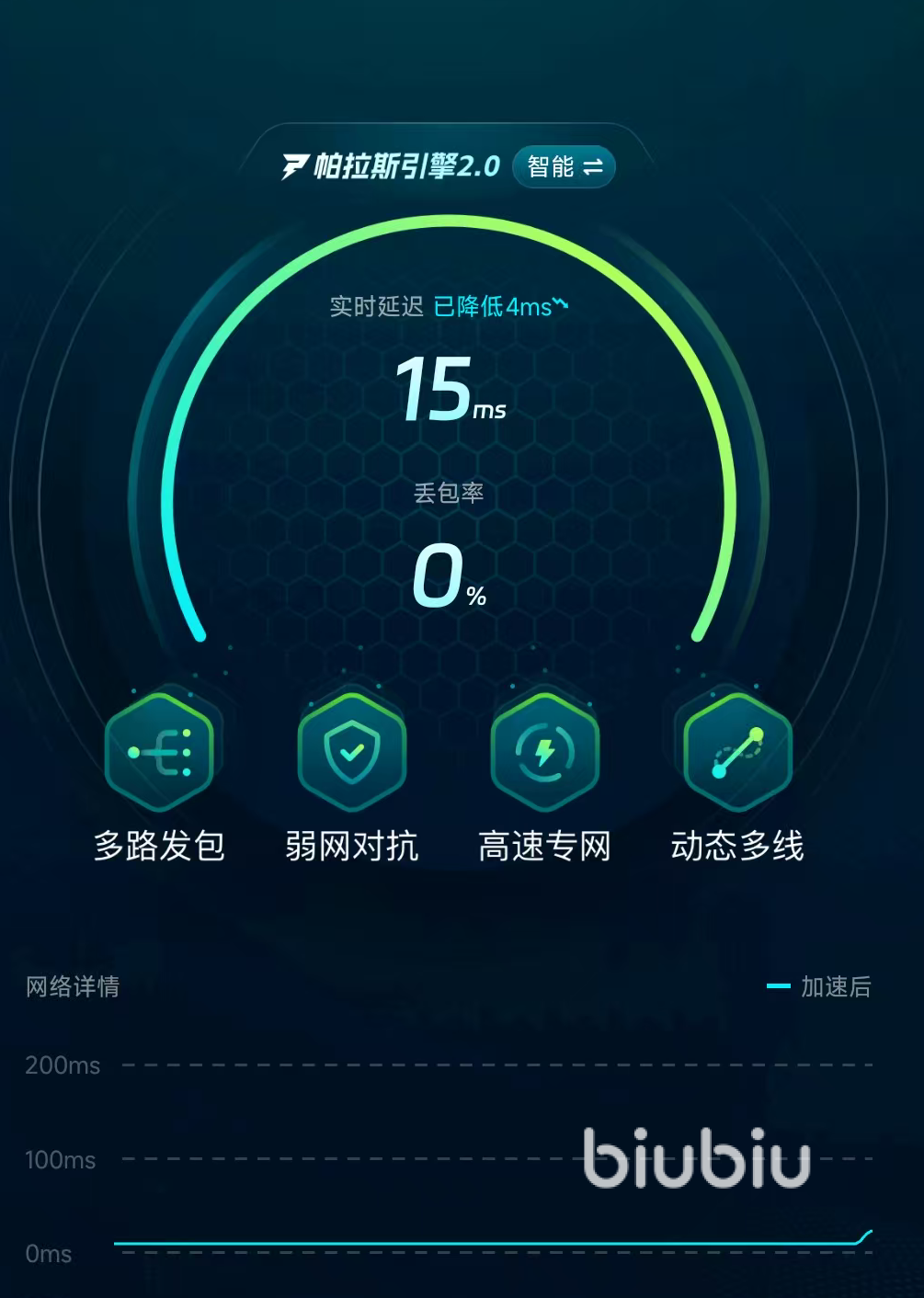Open the 多路发包 feature
Screen dimensions: 924x1298
159,752
